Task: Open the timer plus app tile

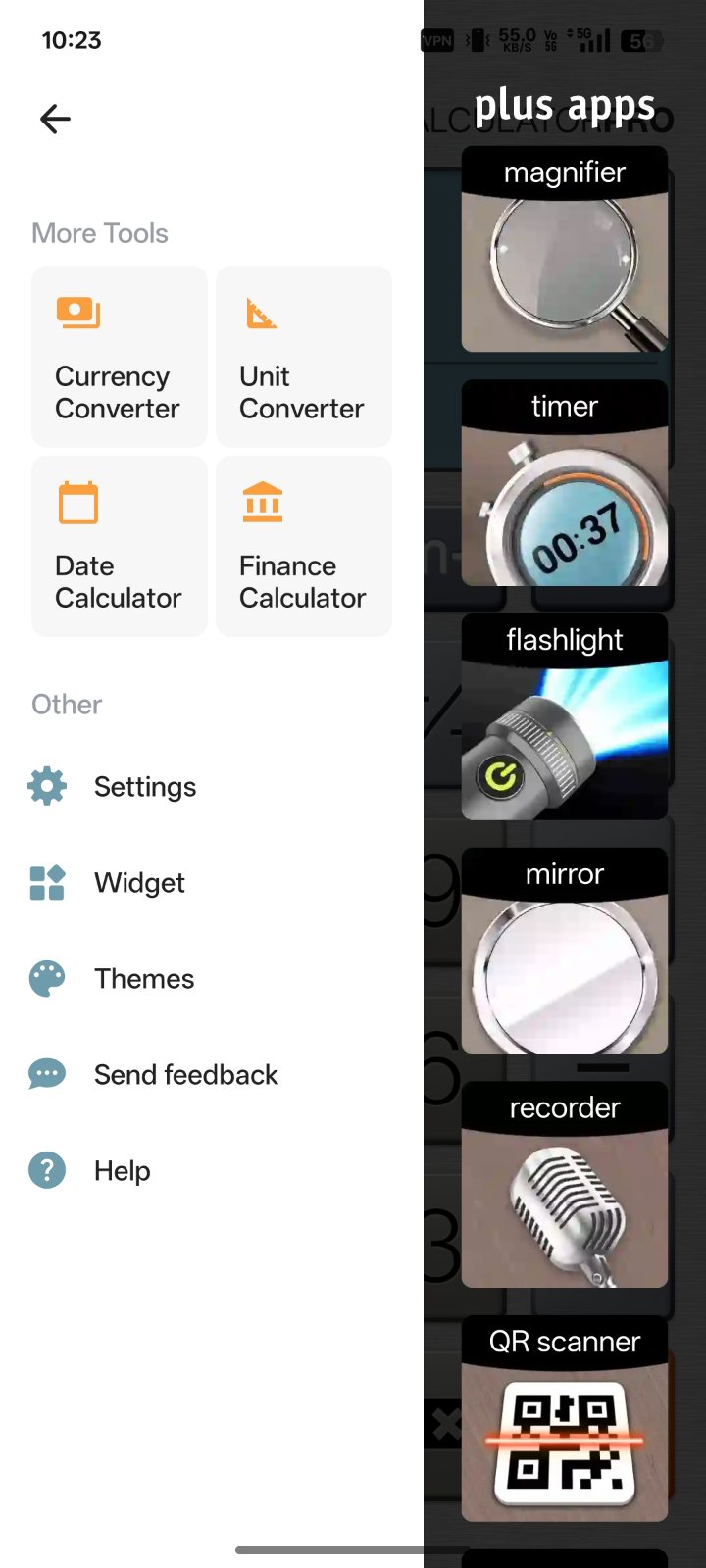Action: (565, 483)
